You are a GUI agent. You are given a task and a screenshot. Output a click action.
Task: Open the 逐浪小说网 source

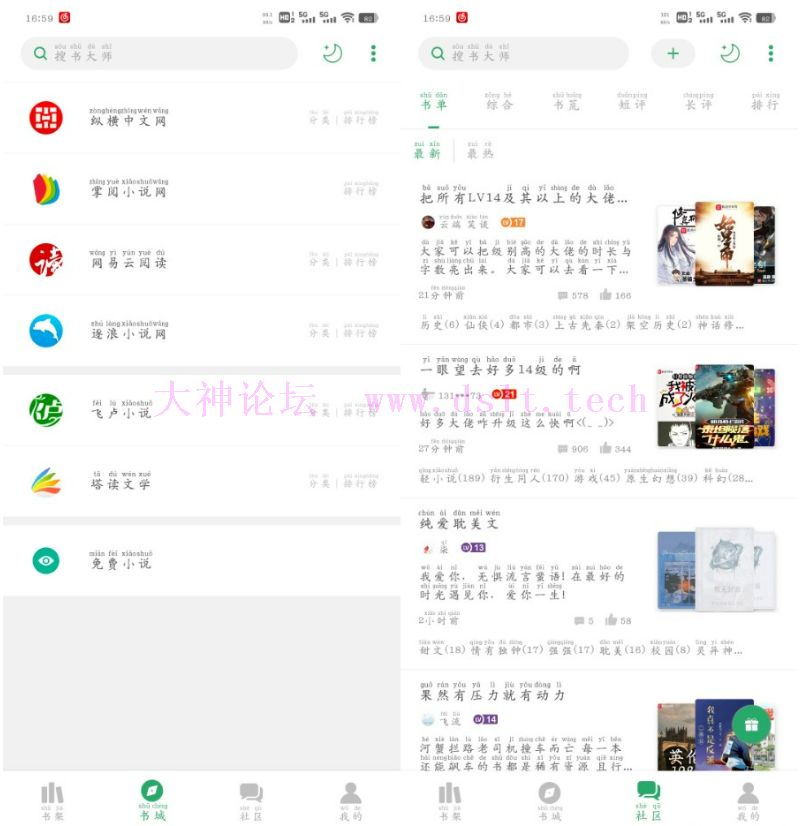(128, 331)
